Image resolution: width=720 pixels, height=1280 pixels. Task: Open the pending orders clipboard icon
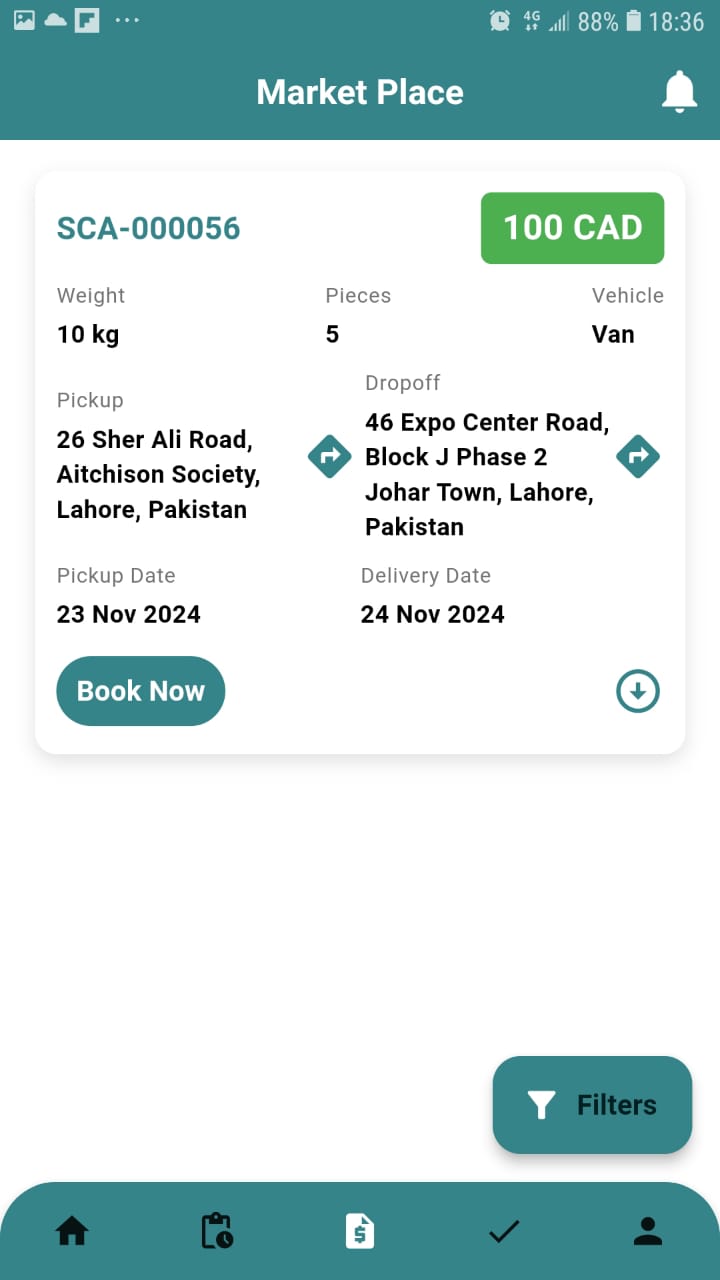click(x=215, y=1231)
